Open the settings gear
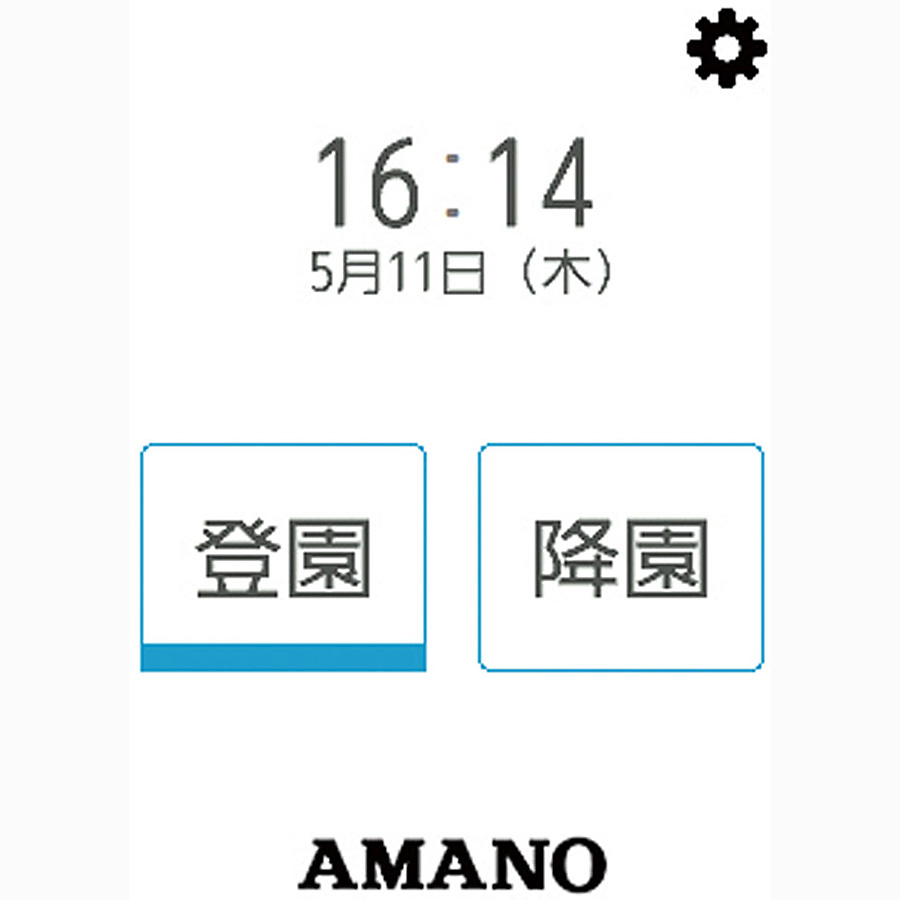 tap(727, 47)
